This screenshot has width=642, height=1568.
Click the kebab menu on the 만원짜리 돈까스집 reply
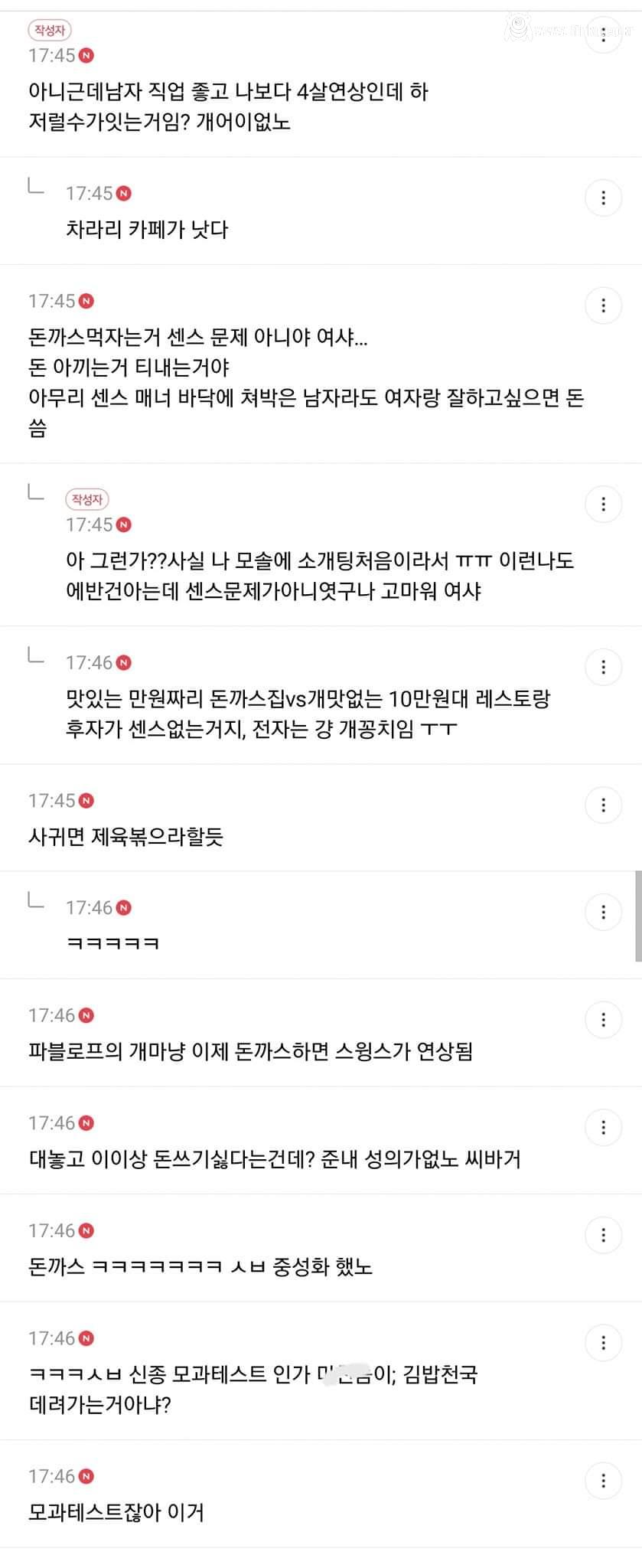(605, 667)
